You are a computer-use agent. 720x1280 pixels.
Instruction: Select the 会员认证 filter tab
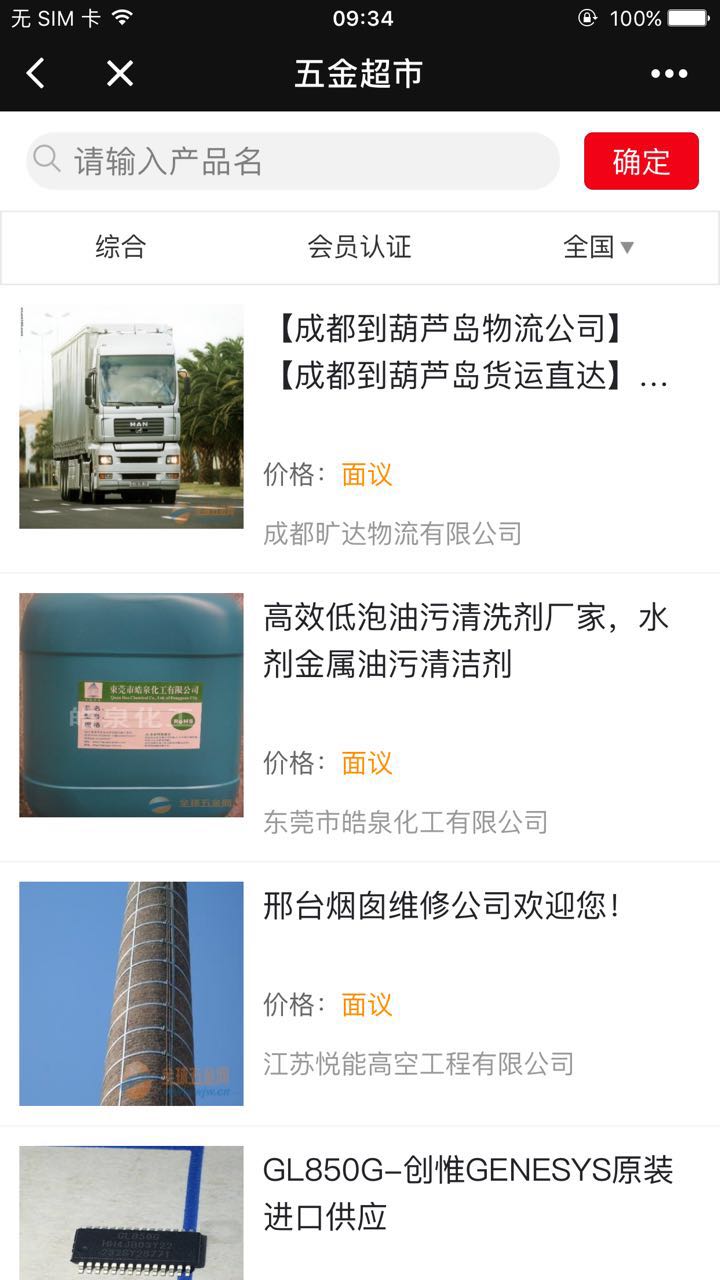(x=359, y=247)
